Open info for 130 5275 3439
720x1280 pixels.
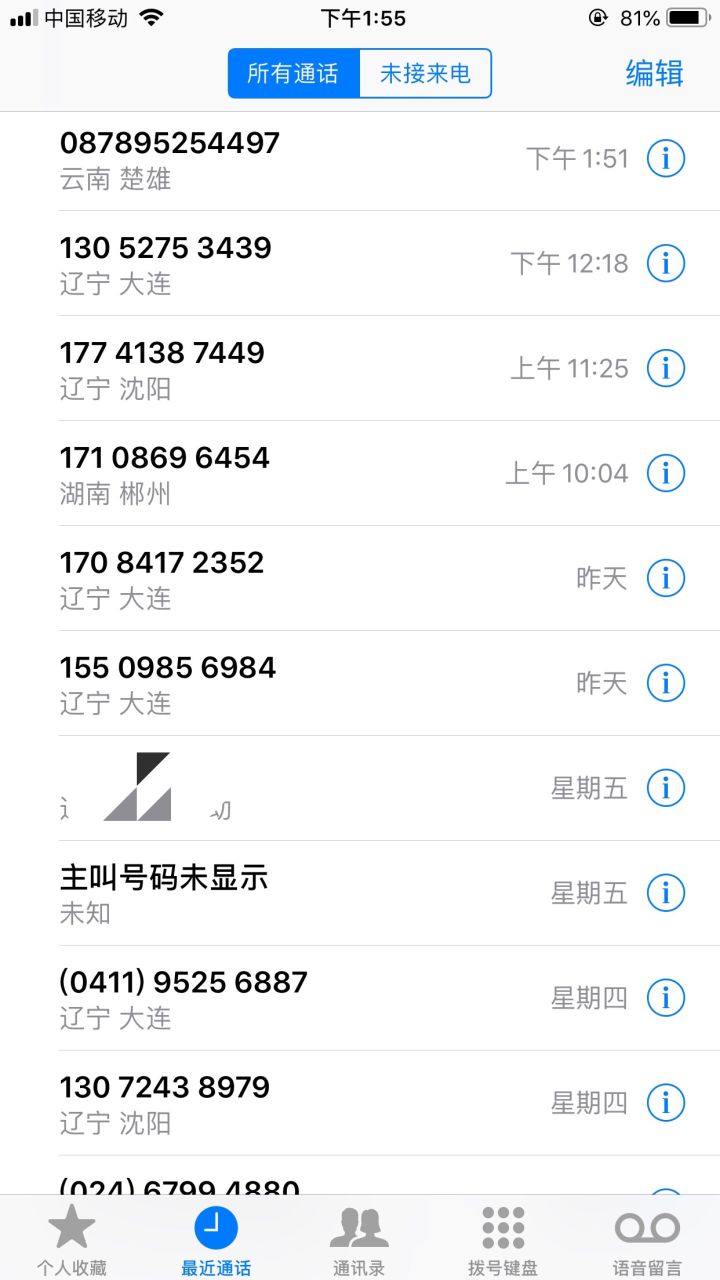[666, 263]
